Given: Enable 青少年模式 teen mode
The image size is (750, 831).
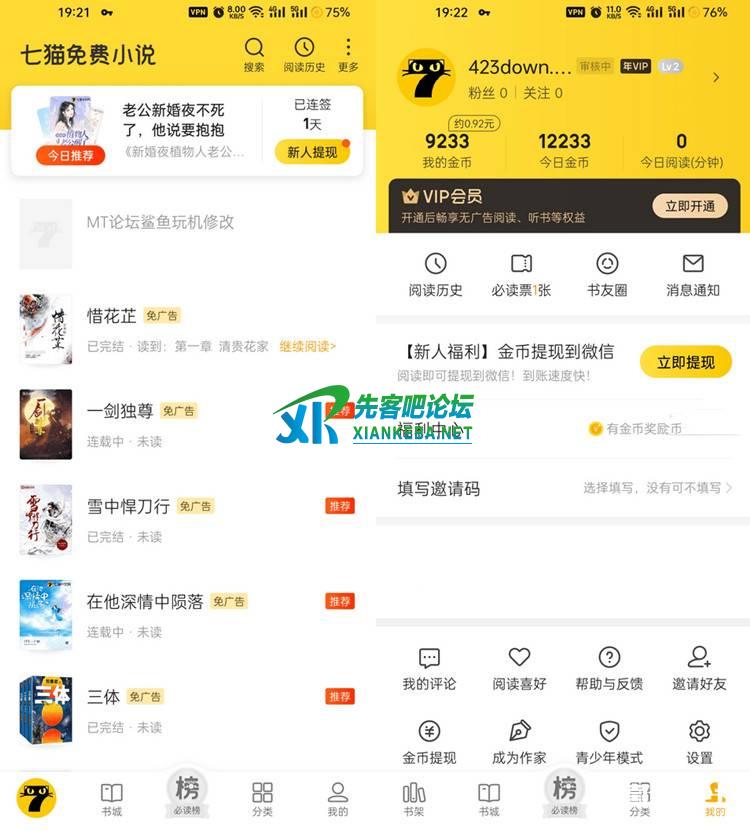Looking at the screenshot, I should pos(609,742).
